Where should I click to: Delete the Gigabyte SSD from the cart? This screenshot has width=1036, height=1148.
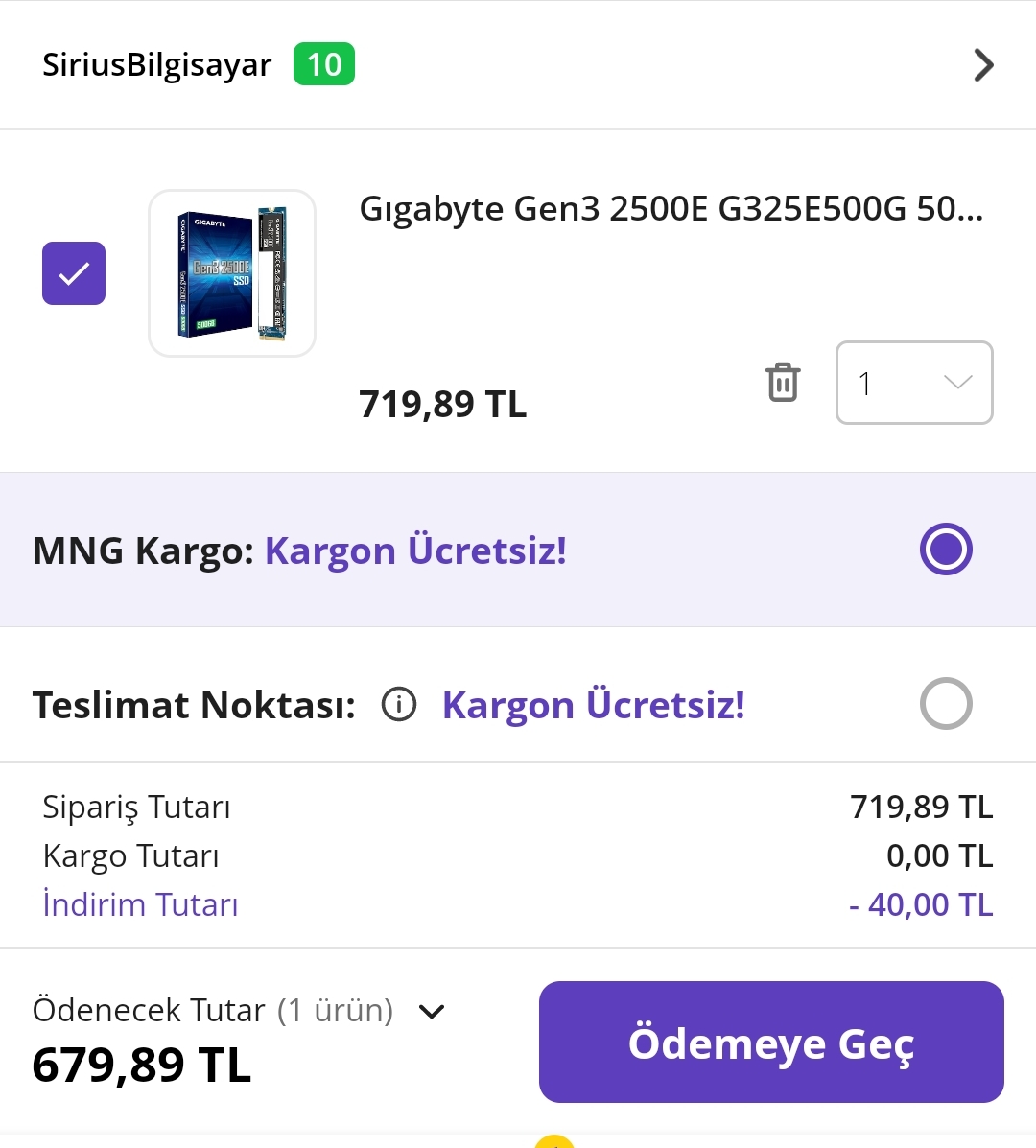tap(783, 383)
